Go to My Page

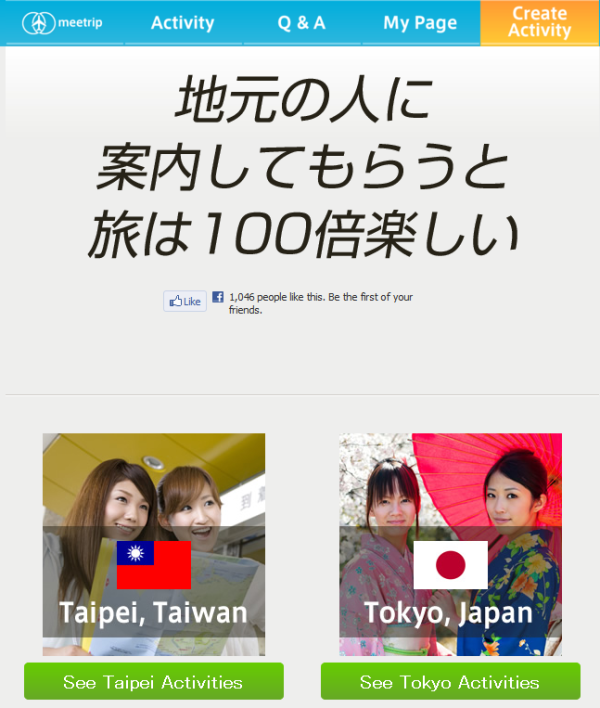pos(420,23)
